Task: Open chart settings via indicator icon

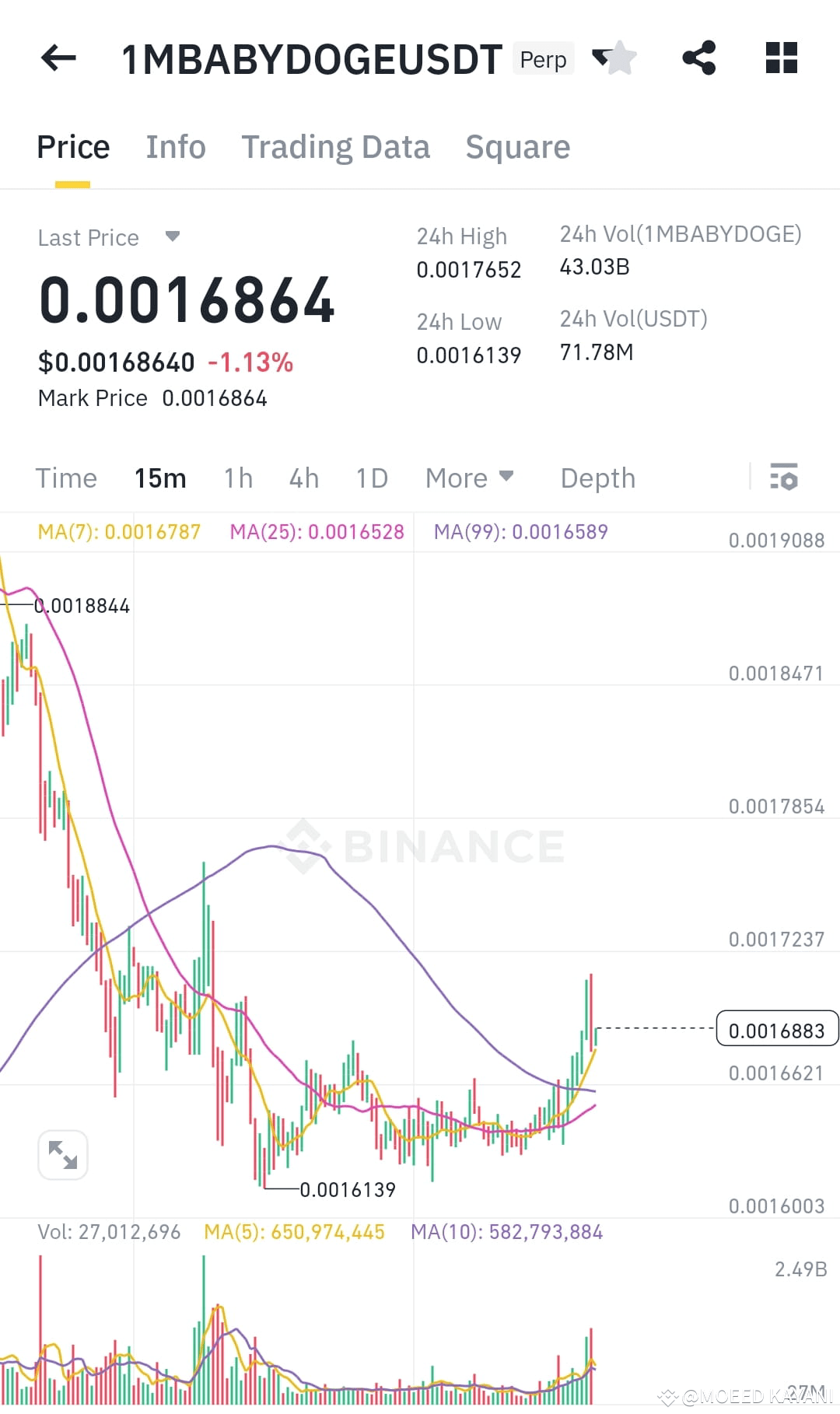Action: click(786, 478)
